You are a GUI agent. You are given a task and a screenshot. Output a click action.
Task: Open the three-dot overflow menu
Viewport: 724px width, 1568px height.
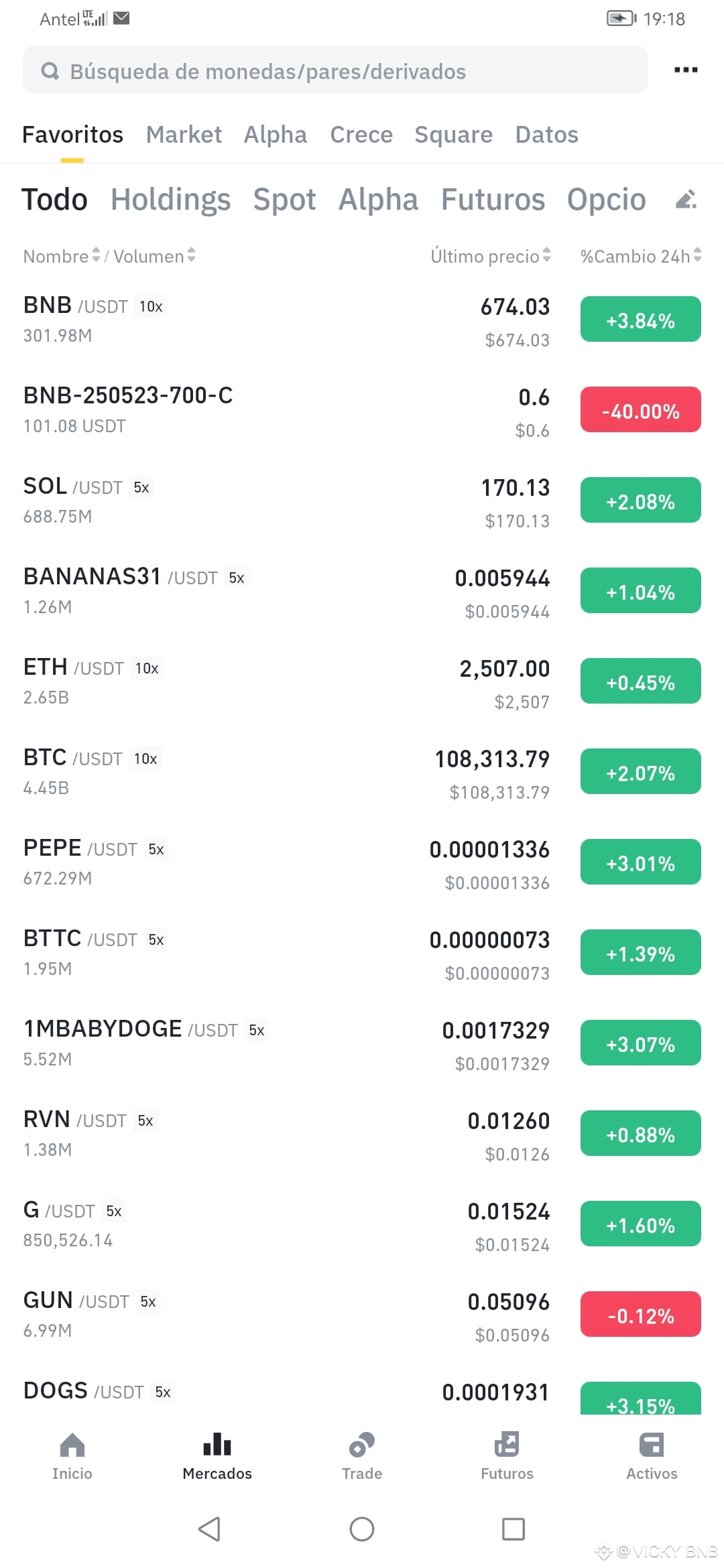point(686,70)
